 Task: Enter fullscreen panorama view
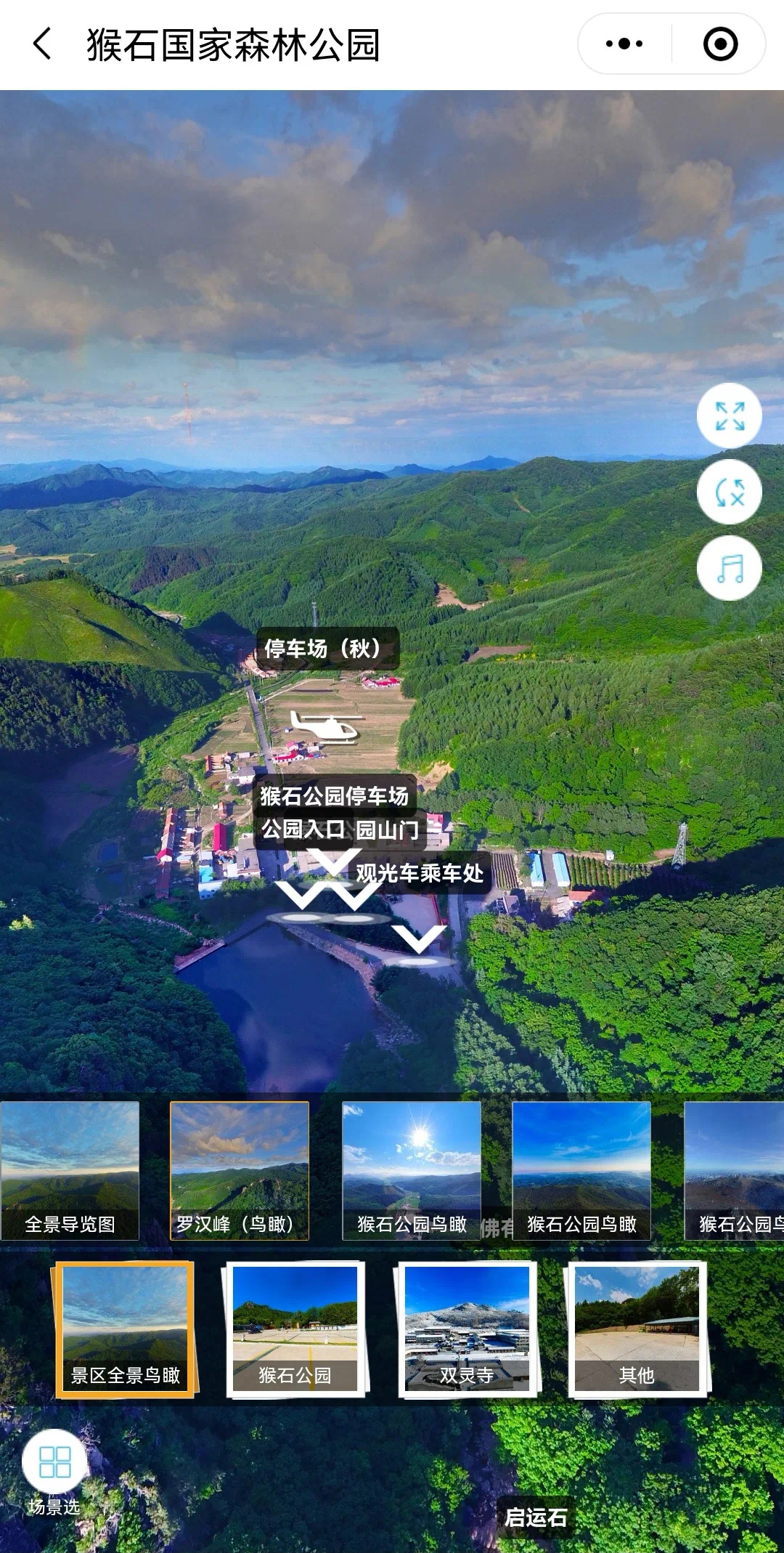729,416
